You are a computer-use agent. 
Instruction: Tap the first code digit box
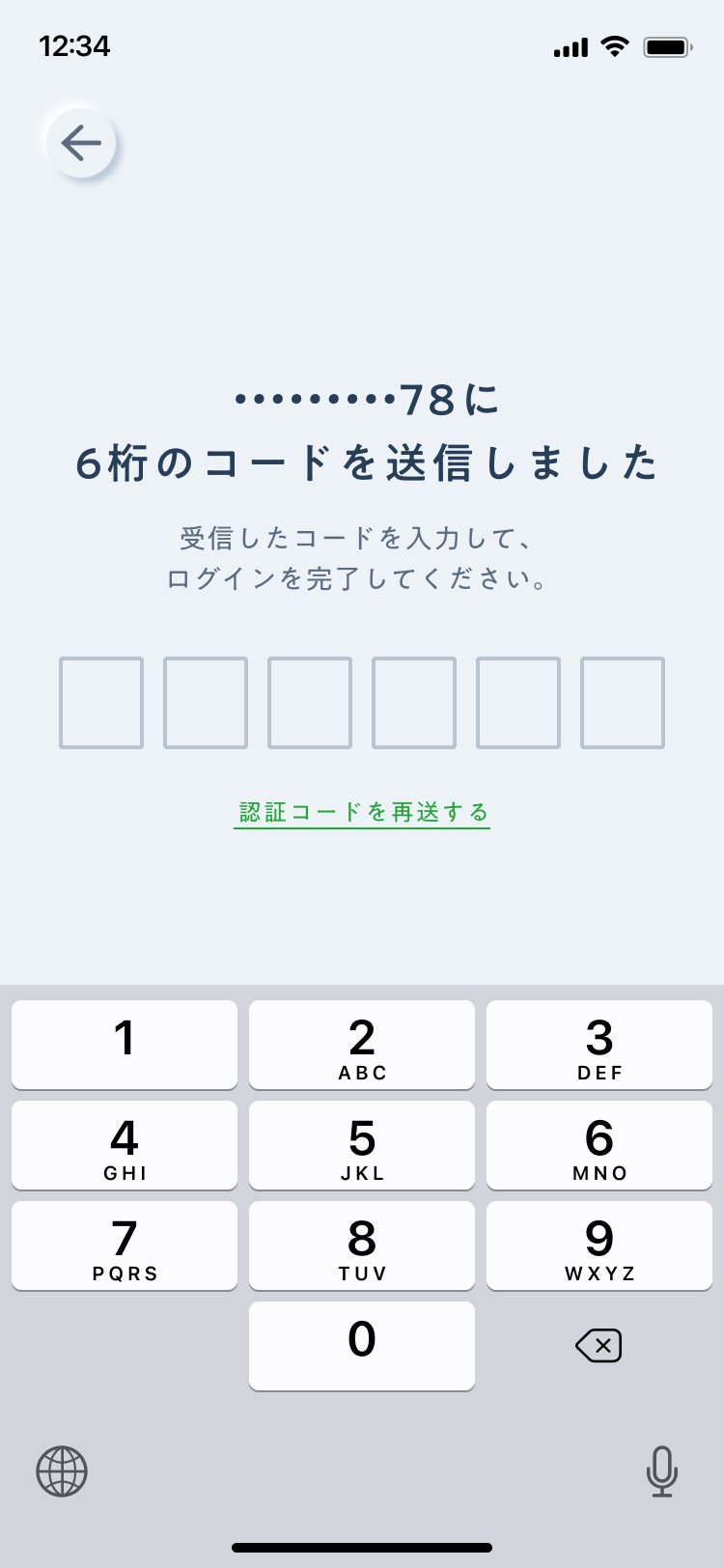coord(101,703)
